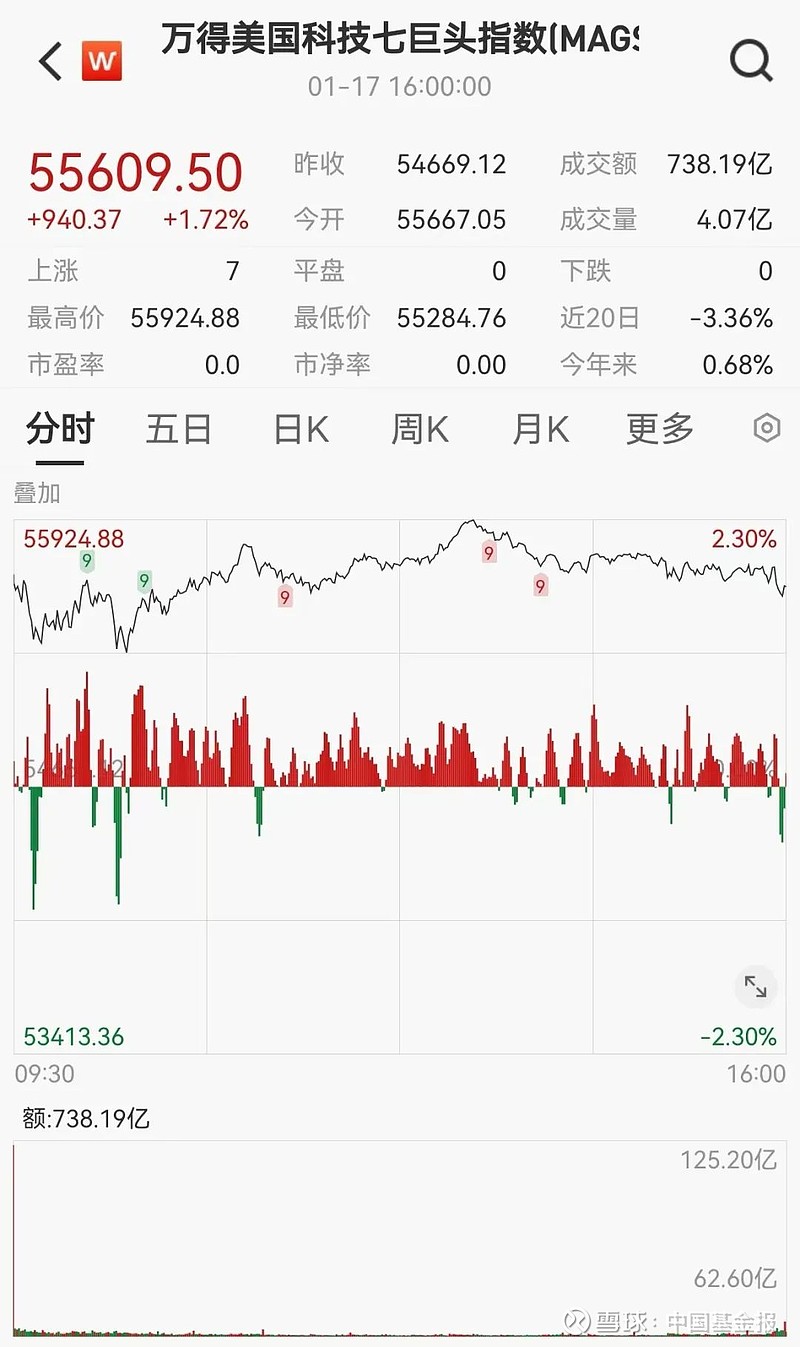Switch to the 五日 tab
Screen dimensions: 800x1347
[x=177, y=428]
